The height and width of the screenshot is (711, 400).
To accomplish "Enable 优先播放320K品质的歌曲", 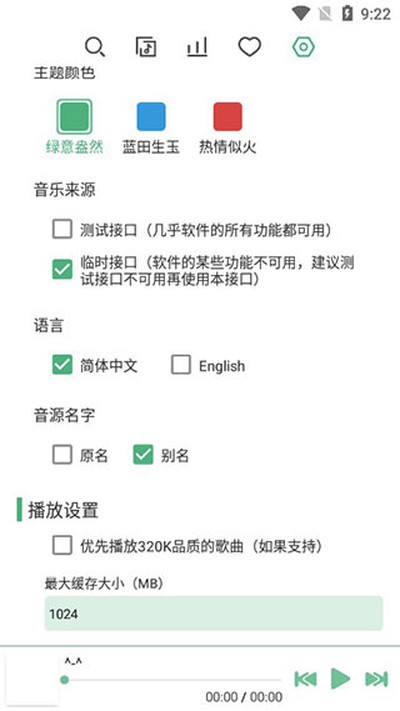I will pos(62,545).
